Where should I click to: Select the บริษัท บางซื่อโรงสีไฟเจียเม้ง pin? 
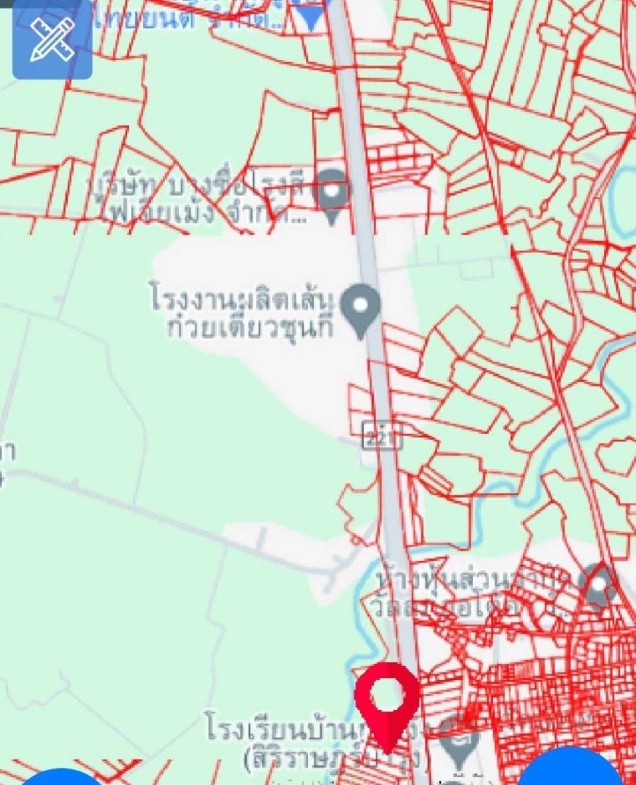click(332, 190)
